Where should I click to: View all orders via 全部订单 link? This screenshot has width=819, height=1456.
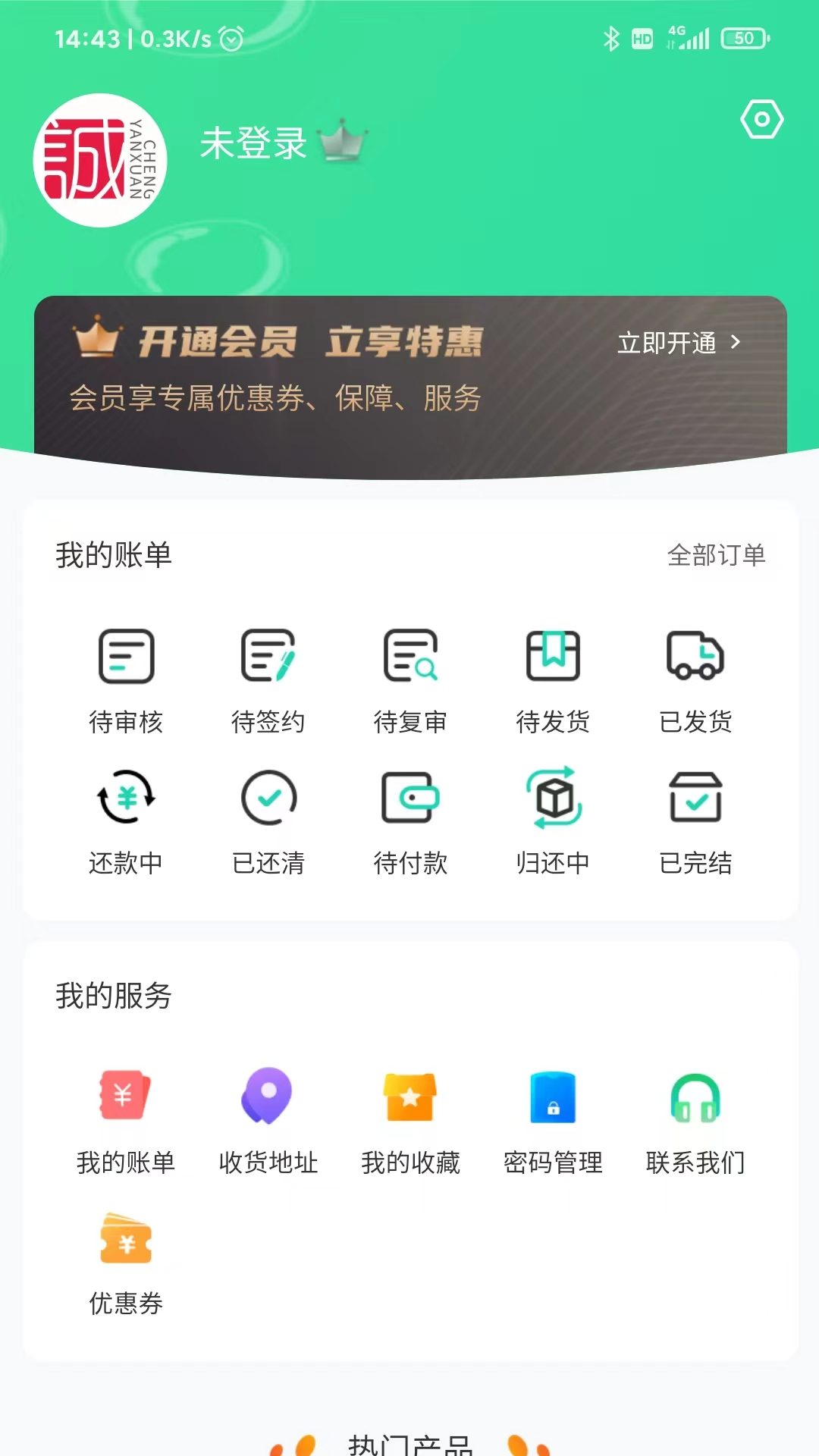click(x=717, y=555)
